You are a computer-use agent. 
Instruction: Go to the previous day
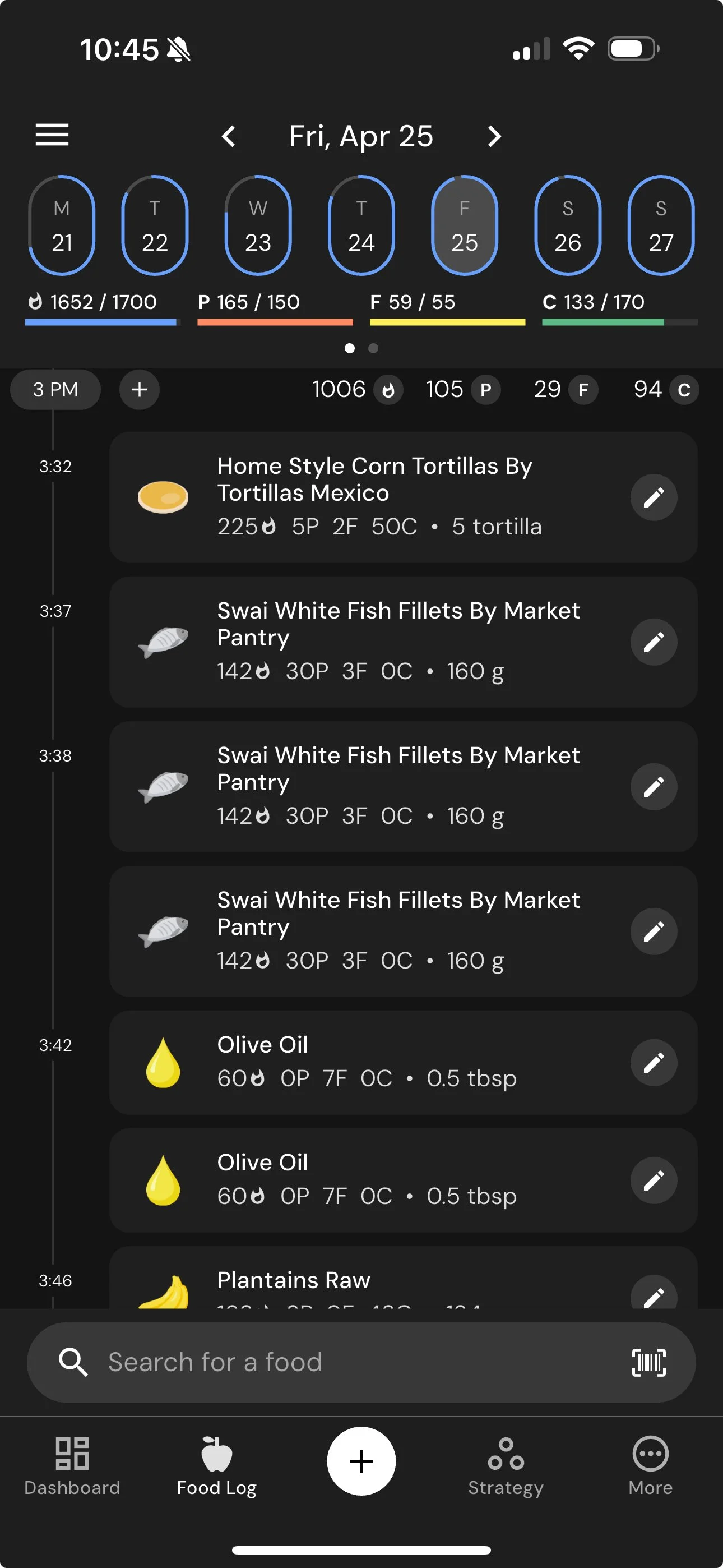click(229, 136)
